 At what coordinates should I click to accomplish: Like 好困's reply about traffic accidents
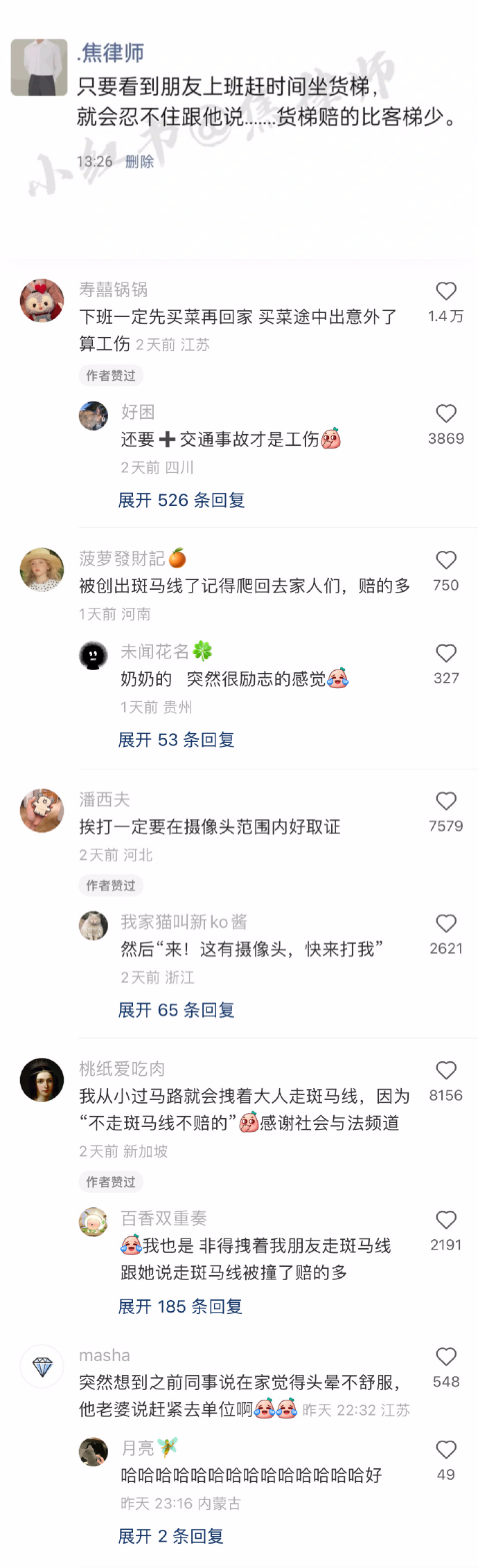tap(445, 414)
